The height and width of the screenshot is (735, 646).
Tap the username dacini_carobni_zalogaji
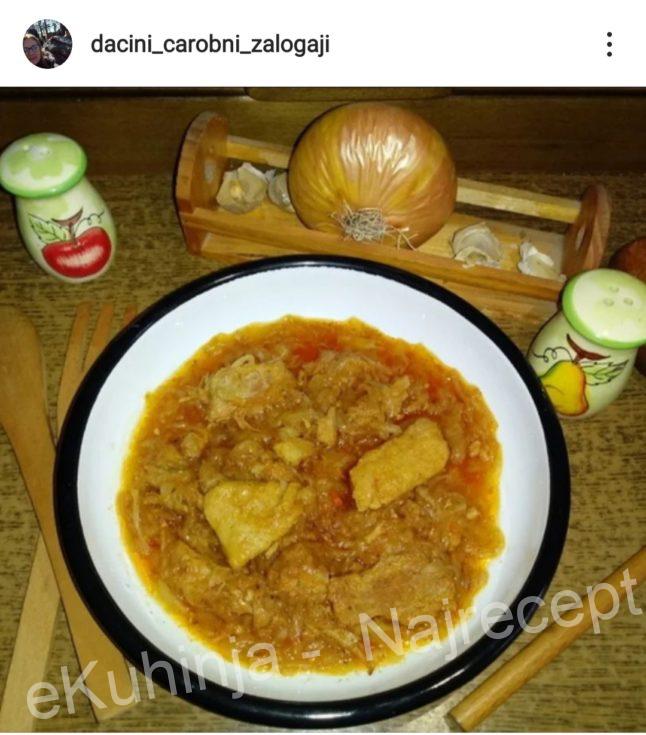(x=210, y=45)
